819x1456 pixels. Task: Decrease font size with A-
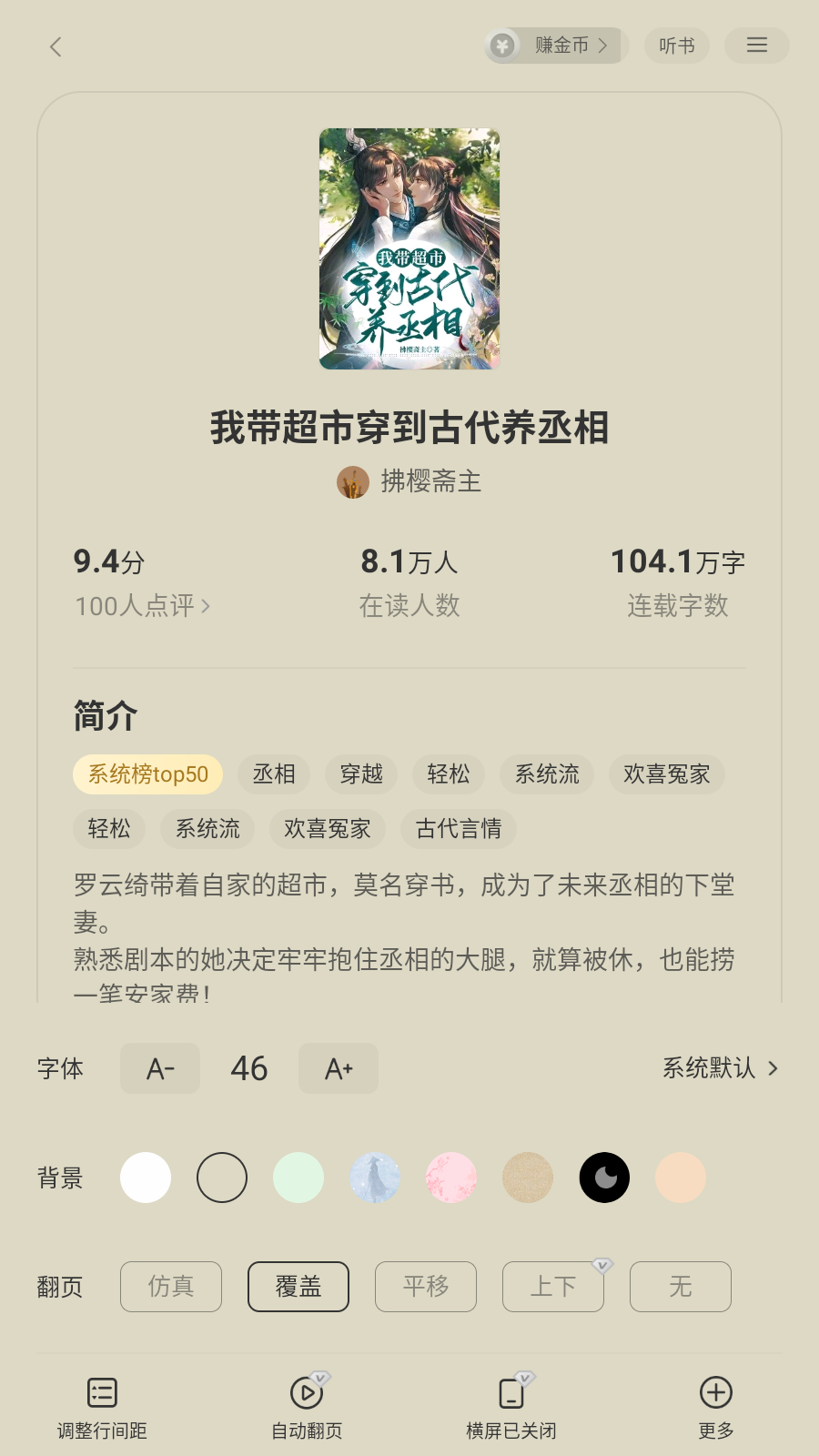click(160, 1068)
